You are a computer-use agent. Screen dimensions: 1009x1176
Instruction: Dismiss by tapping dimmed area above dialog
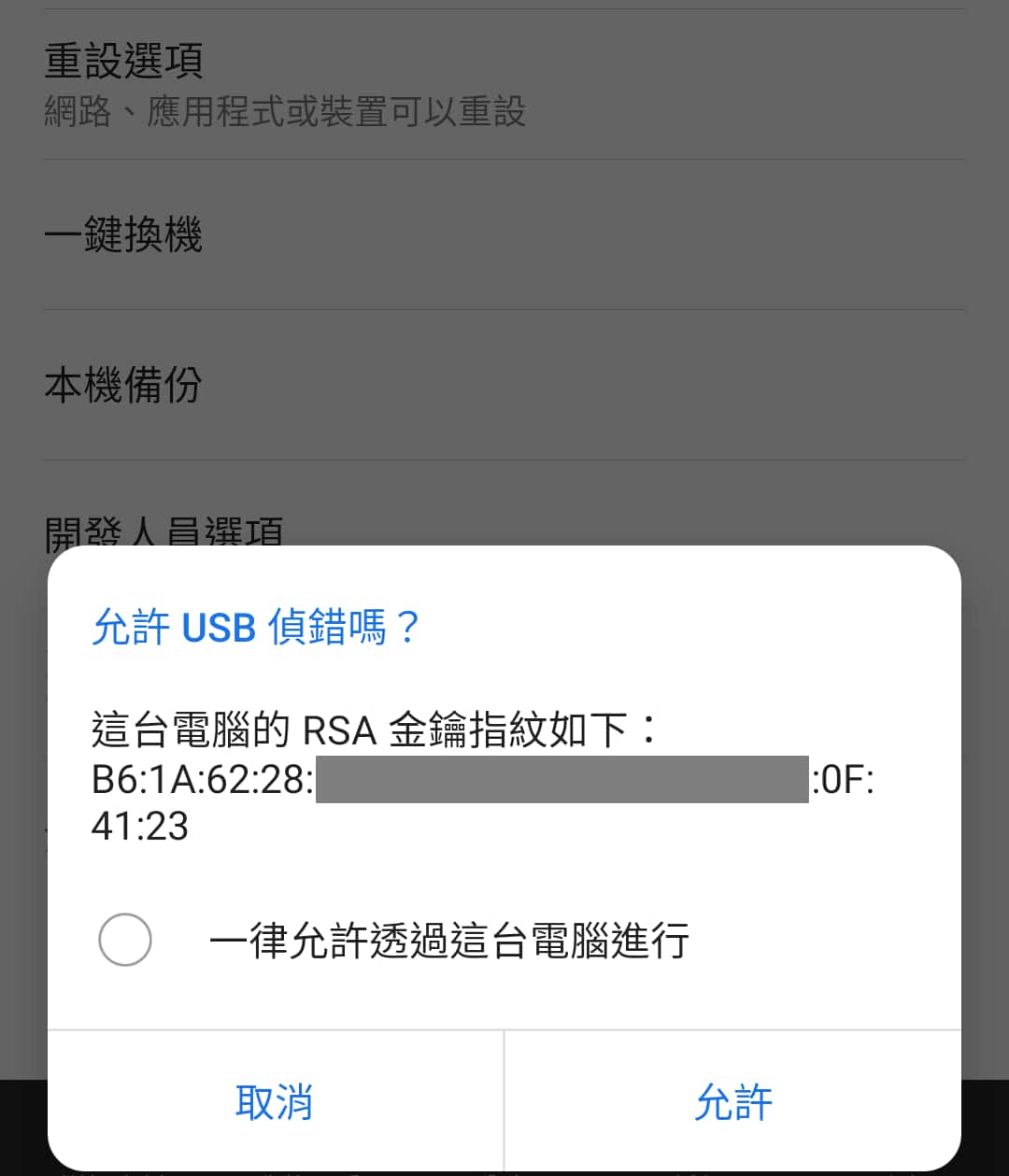504,280
